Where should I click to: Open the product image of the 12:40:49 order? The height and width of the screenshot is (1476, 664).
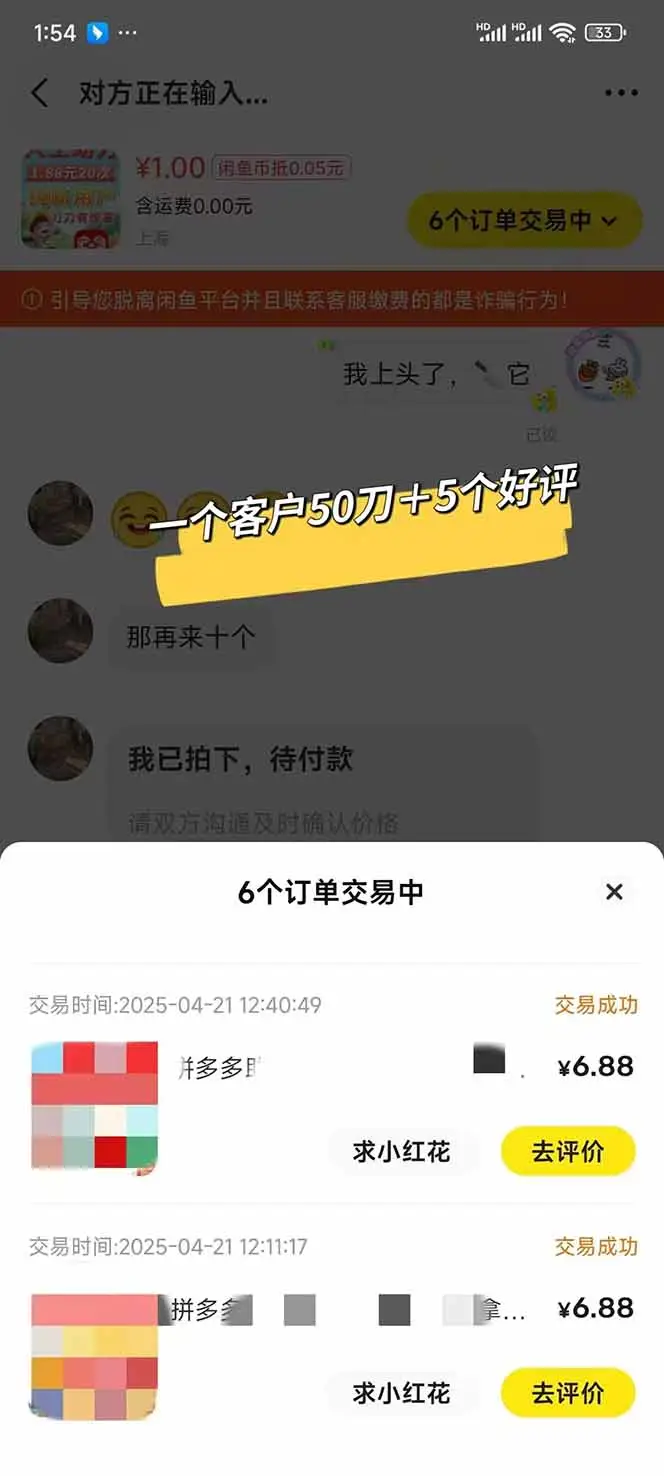(95, 1107)
